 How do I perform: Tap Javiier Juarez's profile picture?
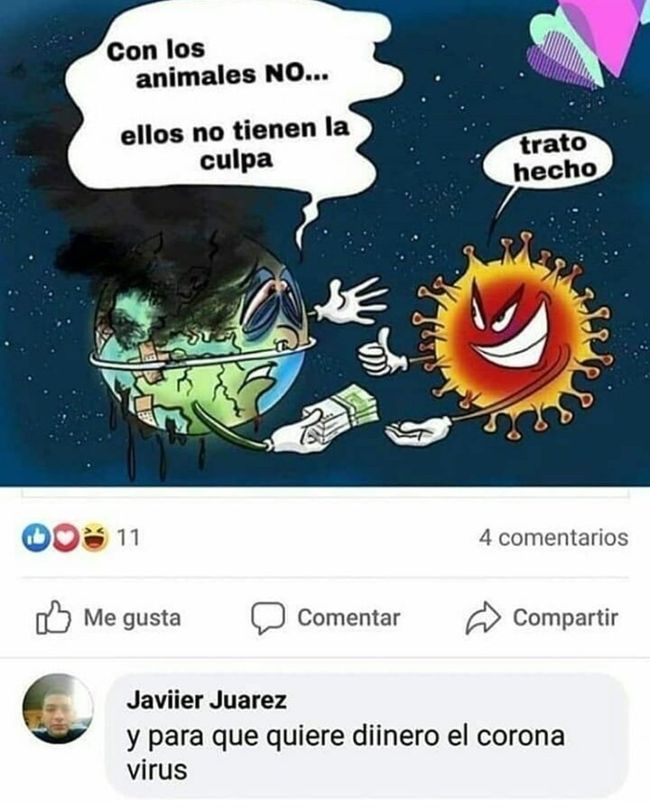pos(57,709)
